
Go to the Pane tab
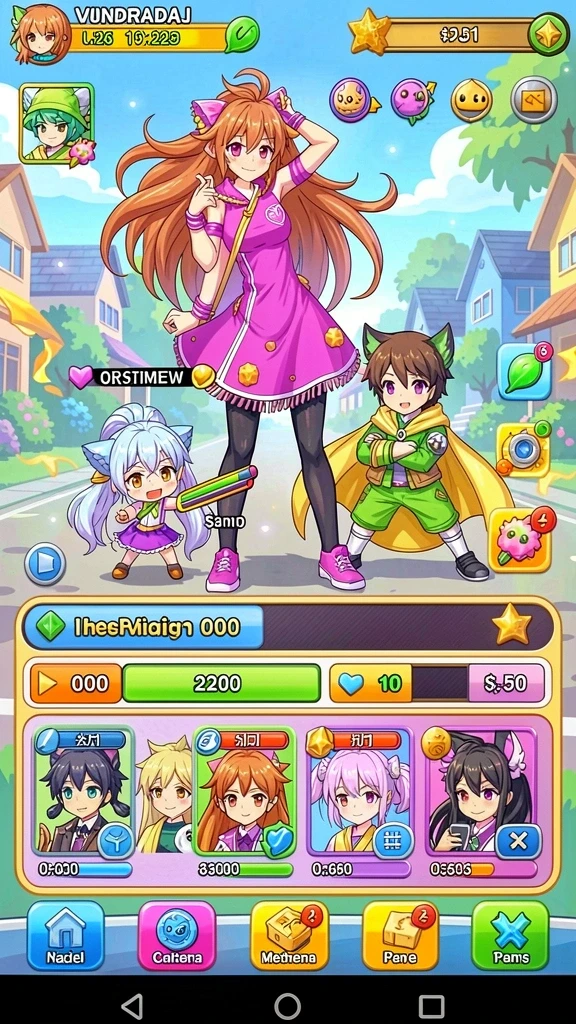400,935
